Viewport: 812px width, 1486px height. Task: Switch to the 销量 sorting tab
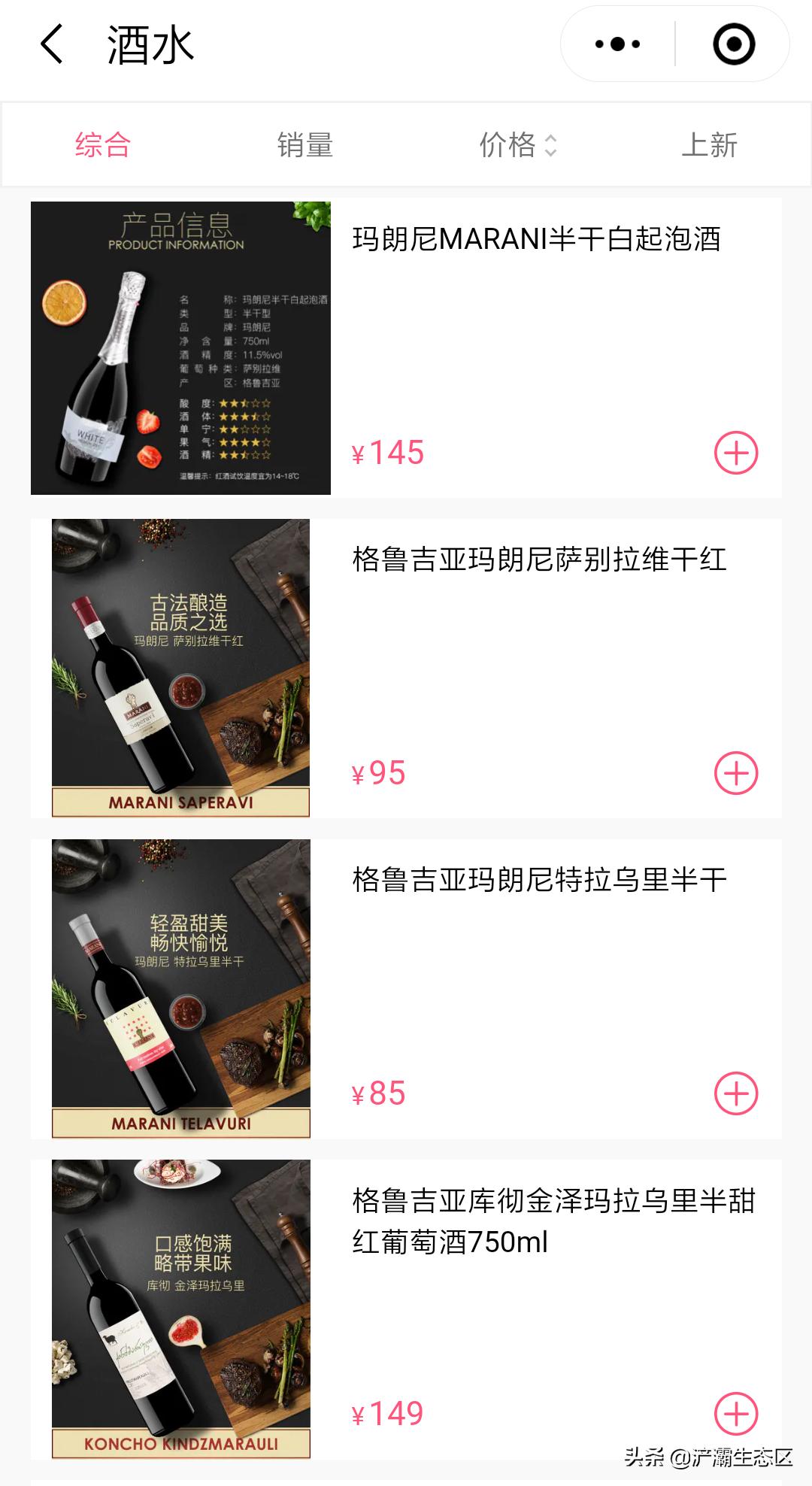click(304, 144)
